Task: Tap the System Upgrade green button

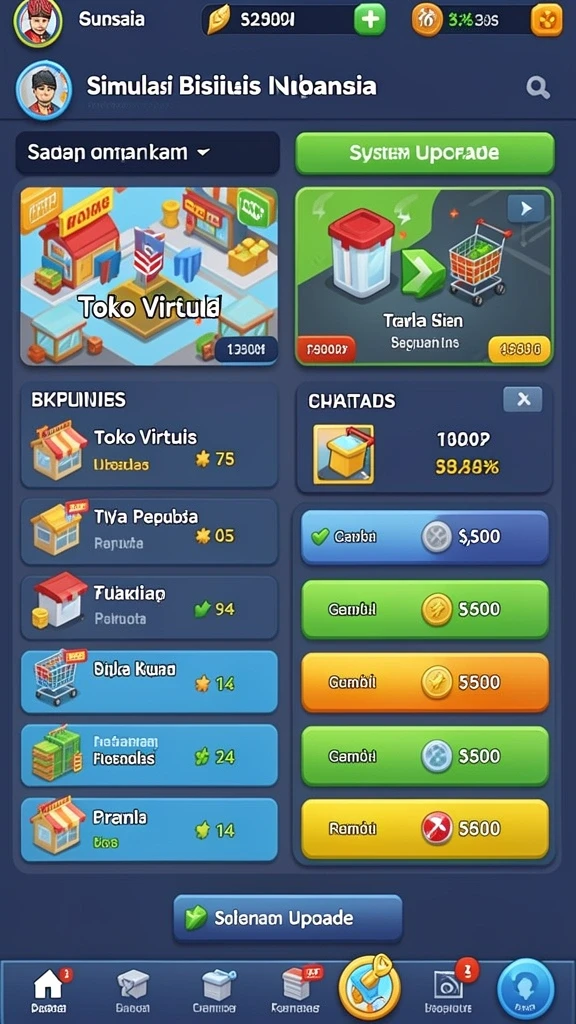Action: 424,153
